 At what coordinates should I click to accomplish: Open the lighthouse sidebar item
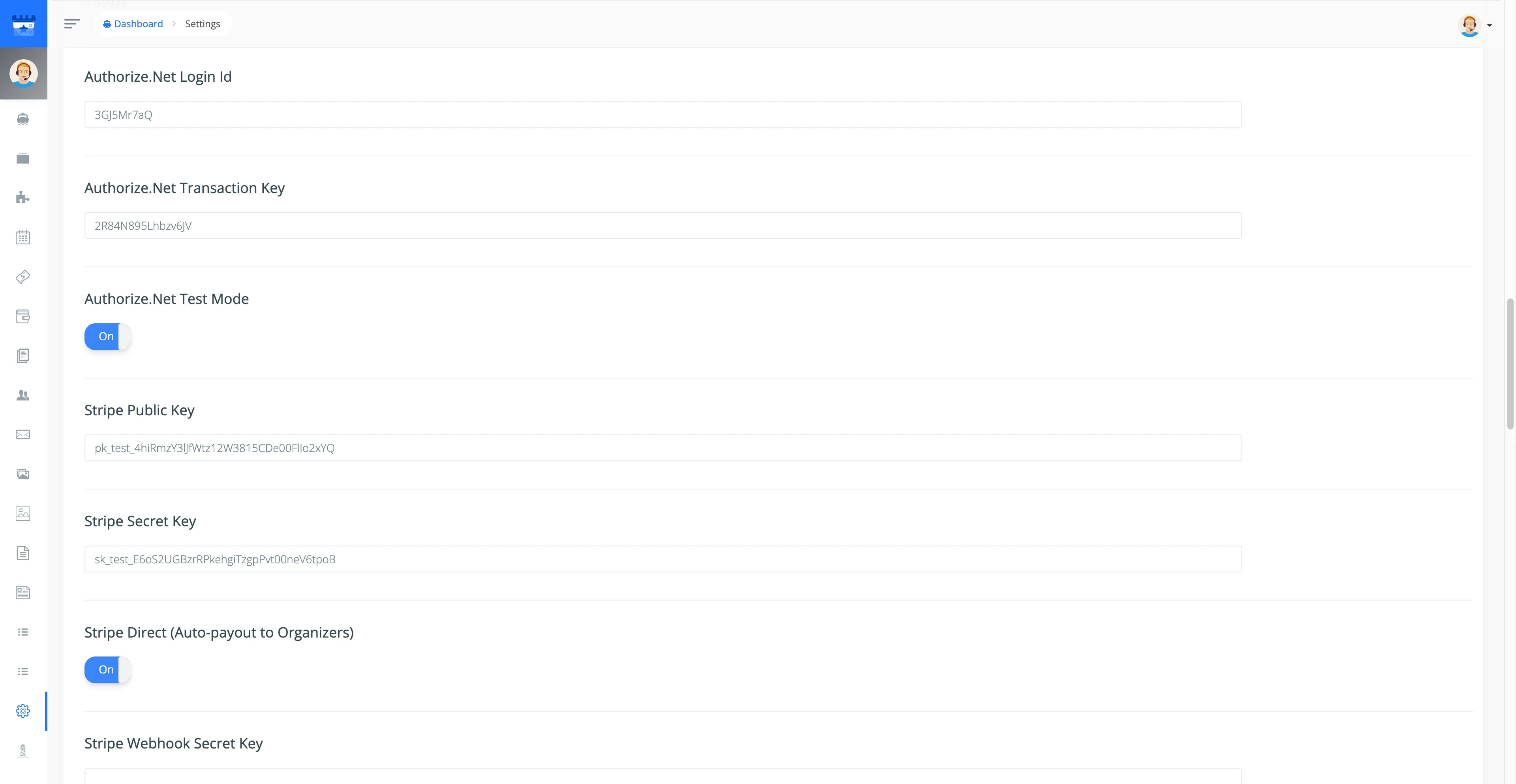pyautogui.click(x=23, y=750)
